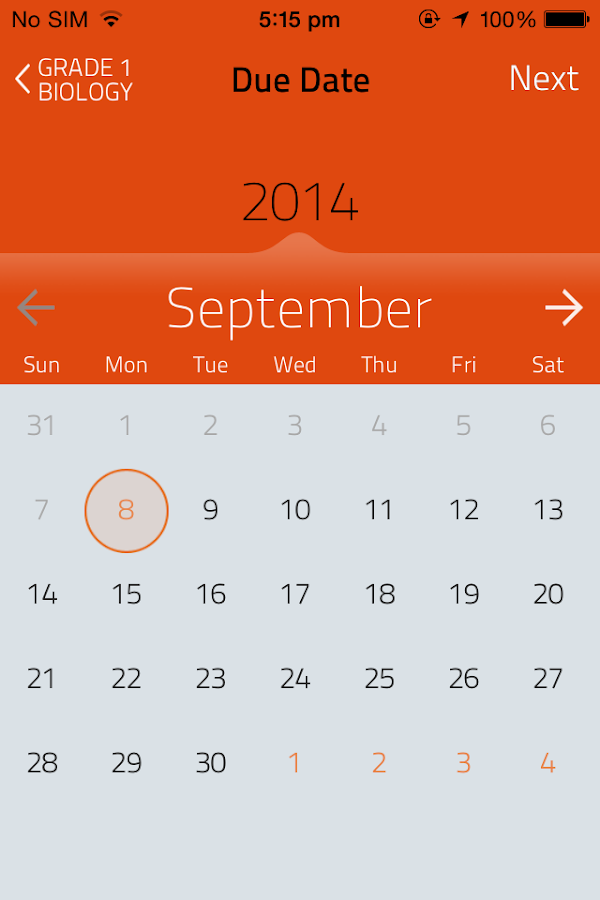
Task: Choose September 17 as the date
Action: click(x=295, y=595)
